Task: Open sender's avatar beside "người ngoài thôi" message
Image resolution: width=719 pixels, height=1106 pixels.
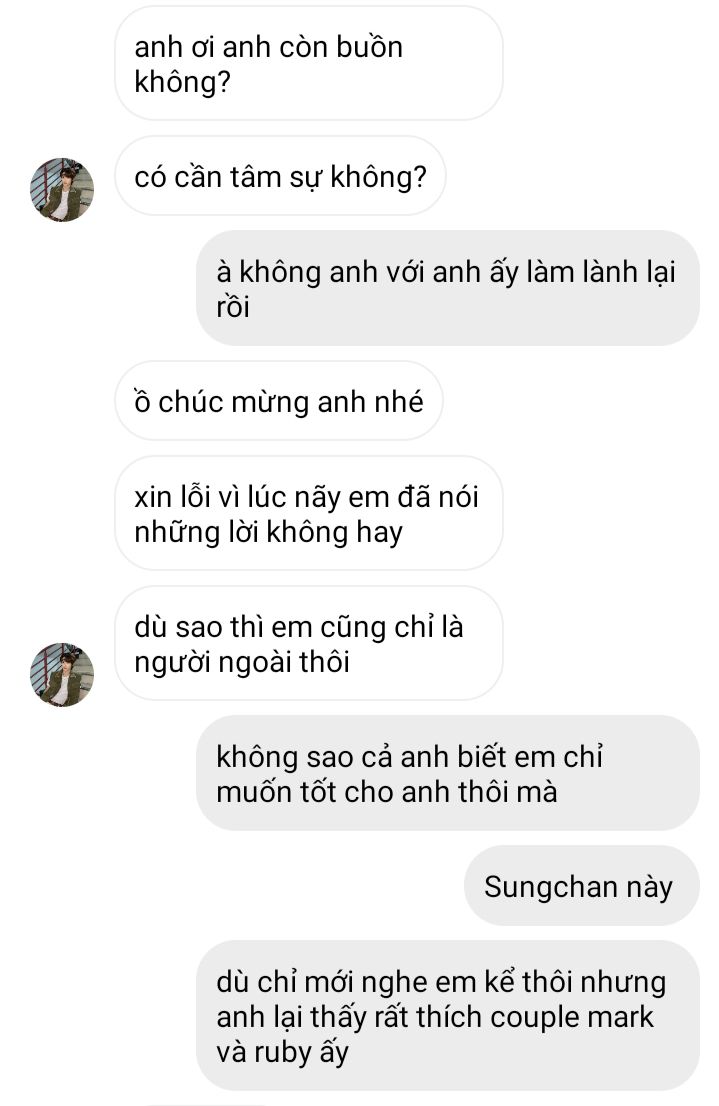Action: pos(62,675)
